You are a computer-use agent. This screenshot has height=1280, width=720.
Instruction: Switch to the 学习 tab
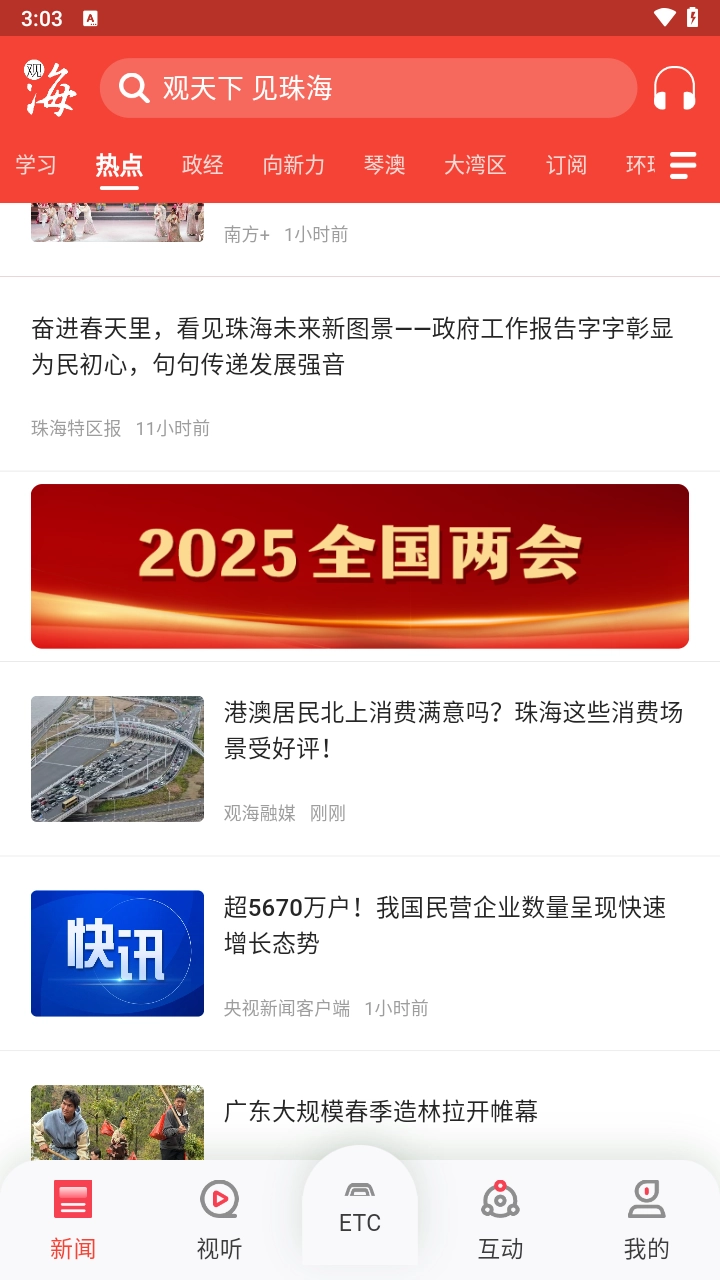[x=36, y=166]
